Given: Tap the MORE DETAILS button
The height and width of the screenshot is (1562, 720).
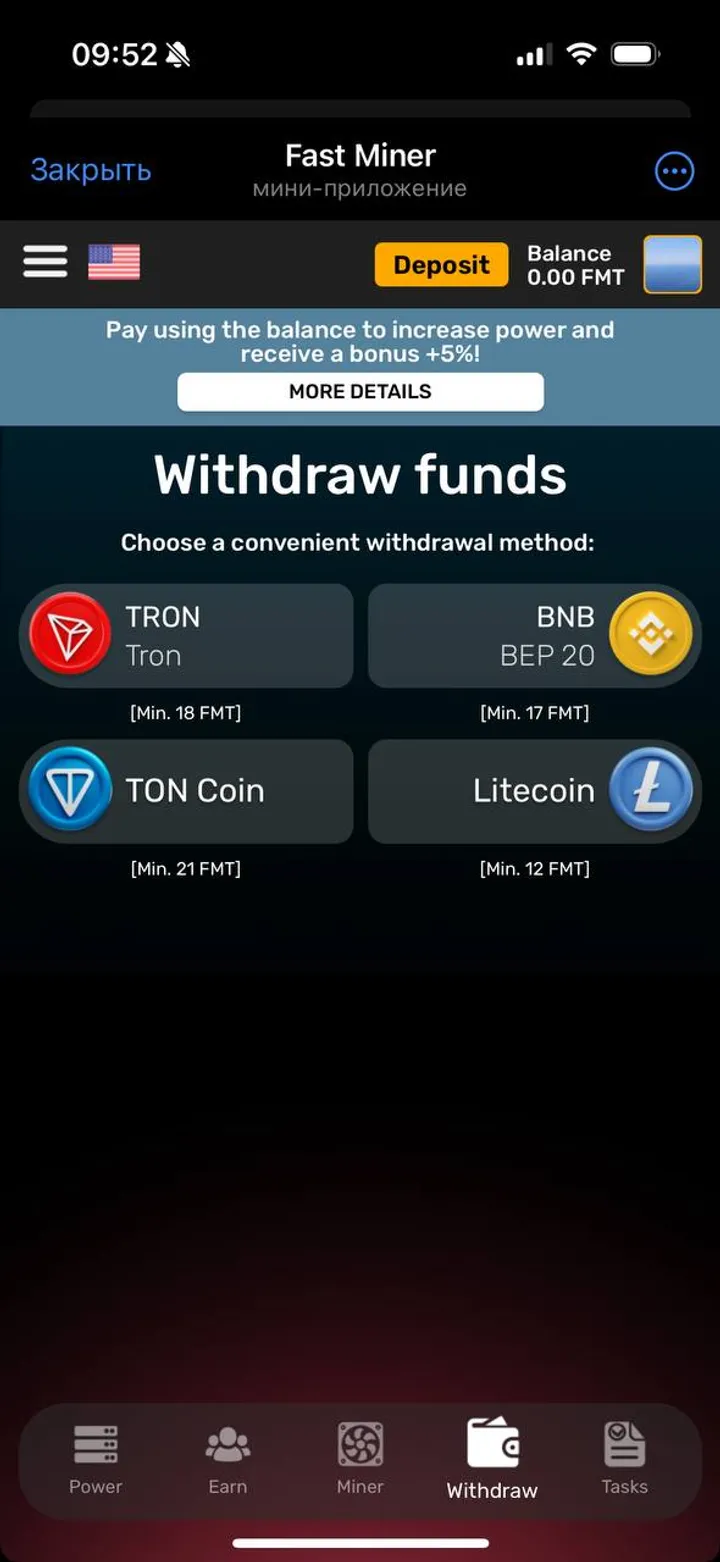Looking at the screenshot, I should (360, 392).
